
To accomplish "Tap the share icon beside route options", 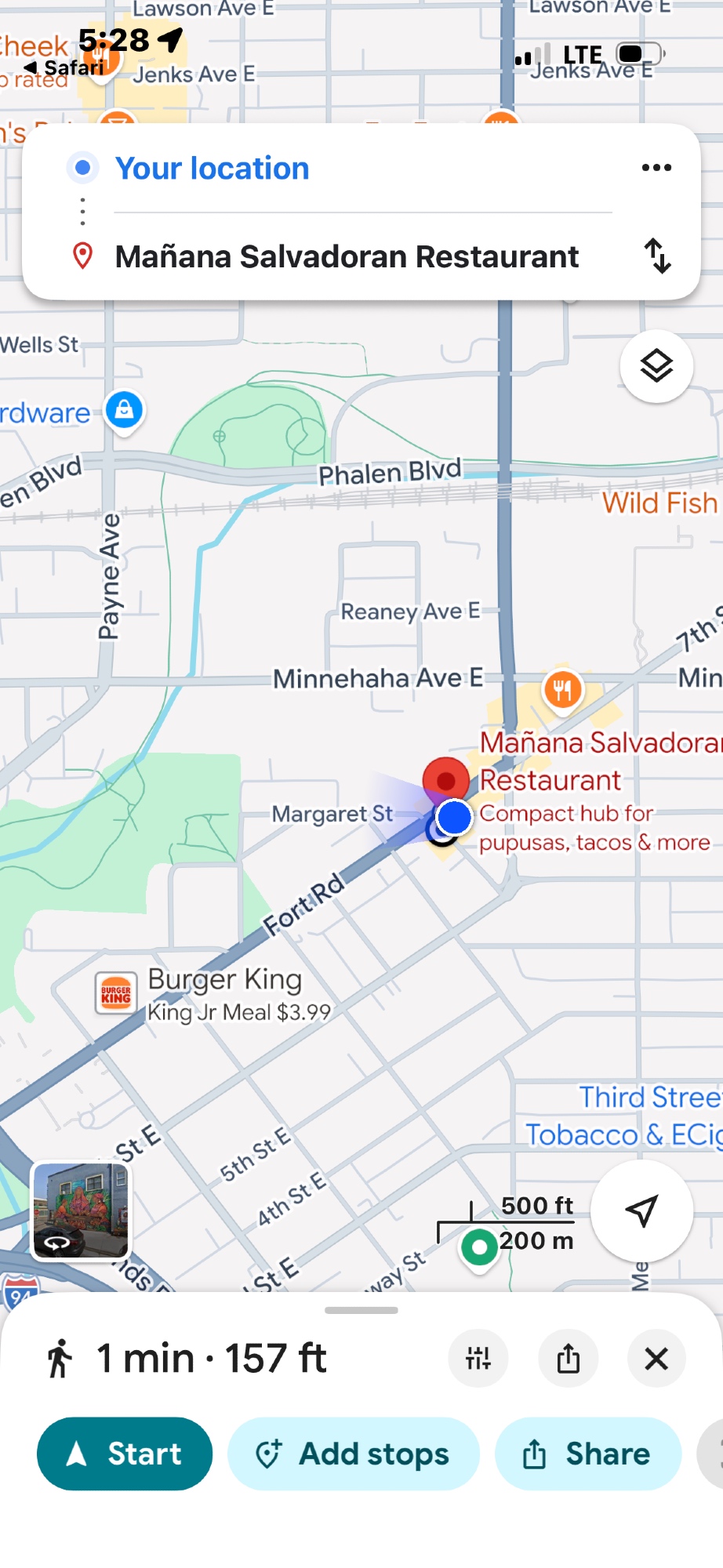I will coord(569,1358).
